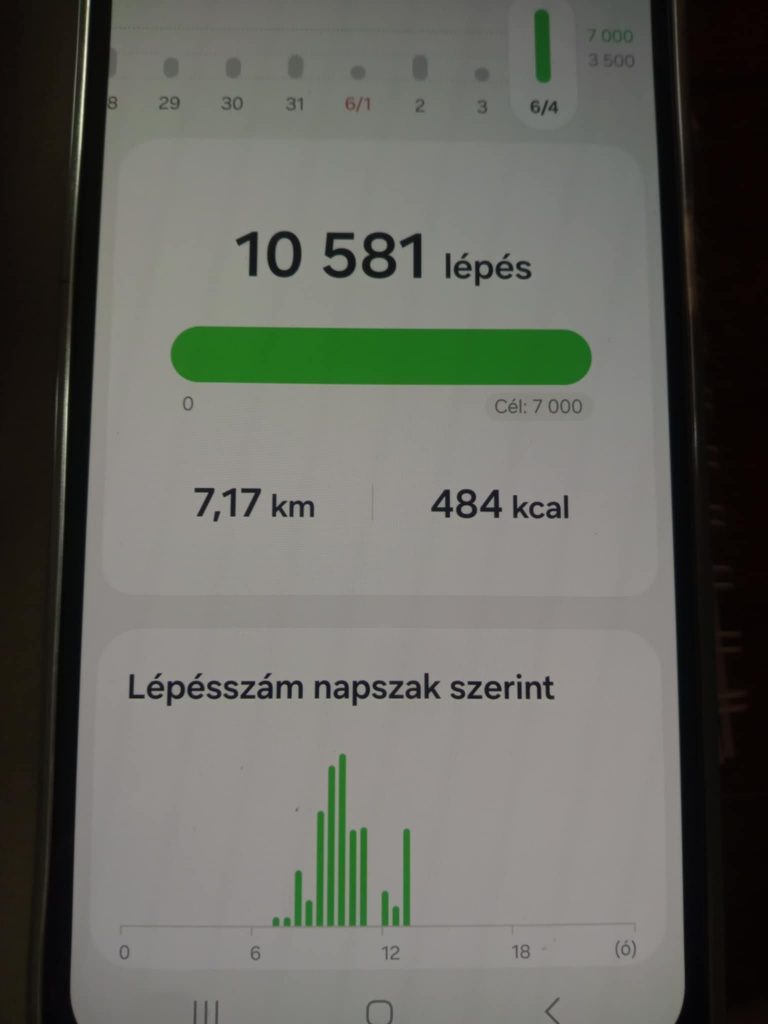Select the day 31 step bar
This screenshot has height=1024, width=768.
coord(295,68)
